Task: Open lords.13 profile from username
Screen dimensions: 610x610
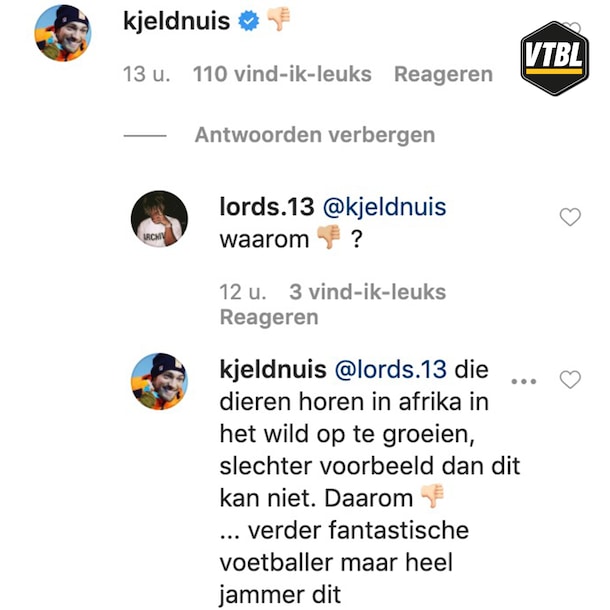Action: tap(265, 207)
